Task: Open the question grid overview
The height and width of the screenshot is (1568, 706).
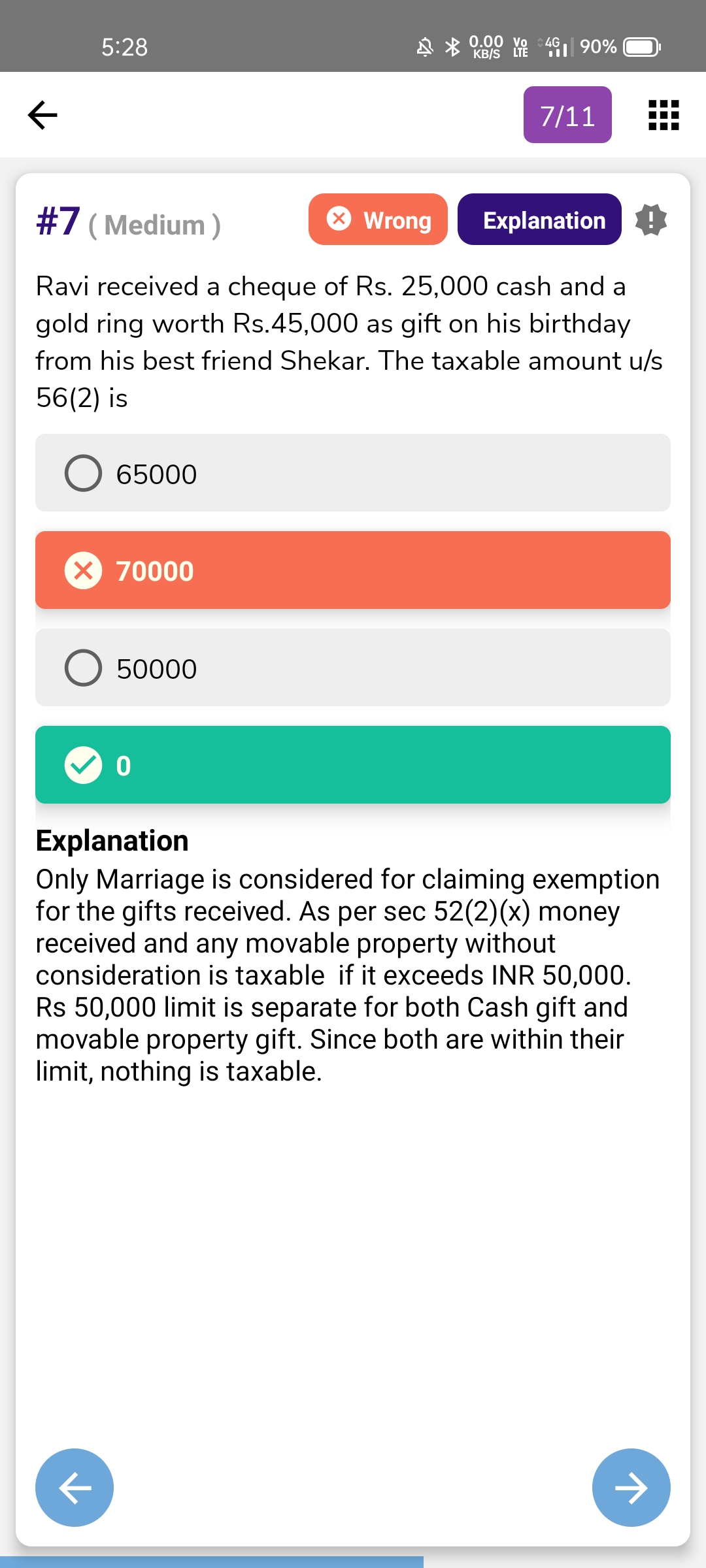Action: pos(663,115)
